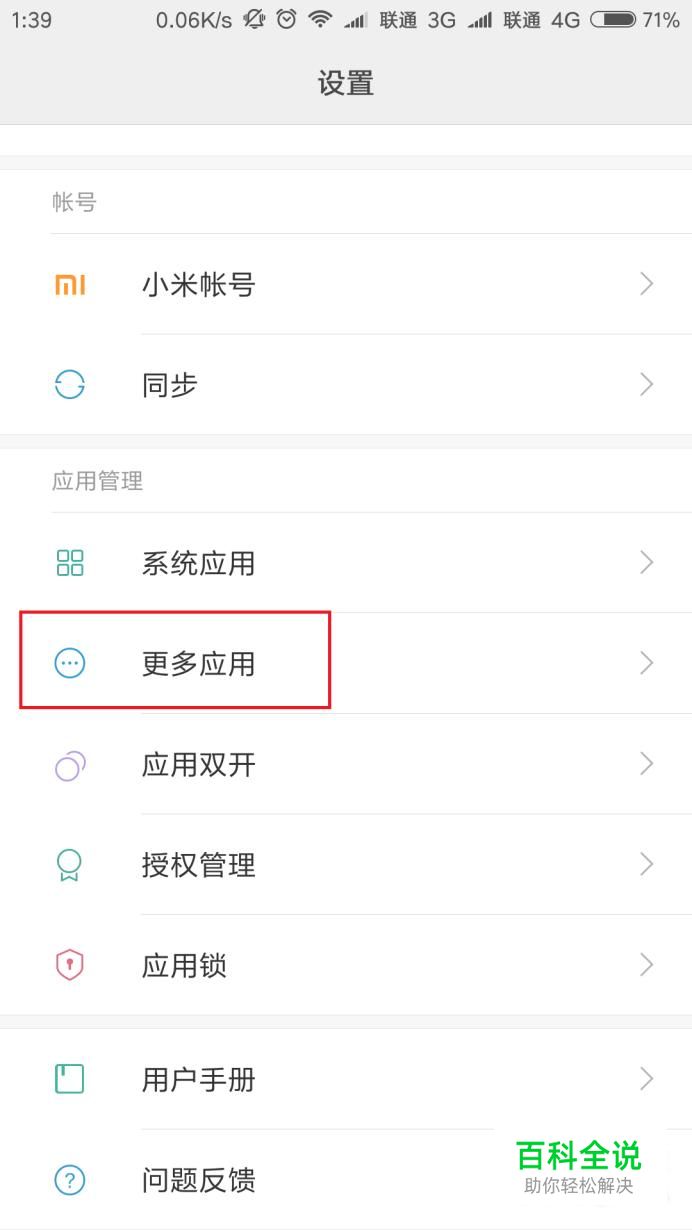Viewport: 692px width, 1230px height.
Task: Open 授权管理 permission management
Action: pos(346,864)
